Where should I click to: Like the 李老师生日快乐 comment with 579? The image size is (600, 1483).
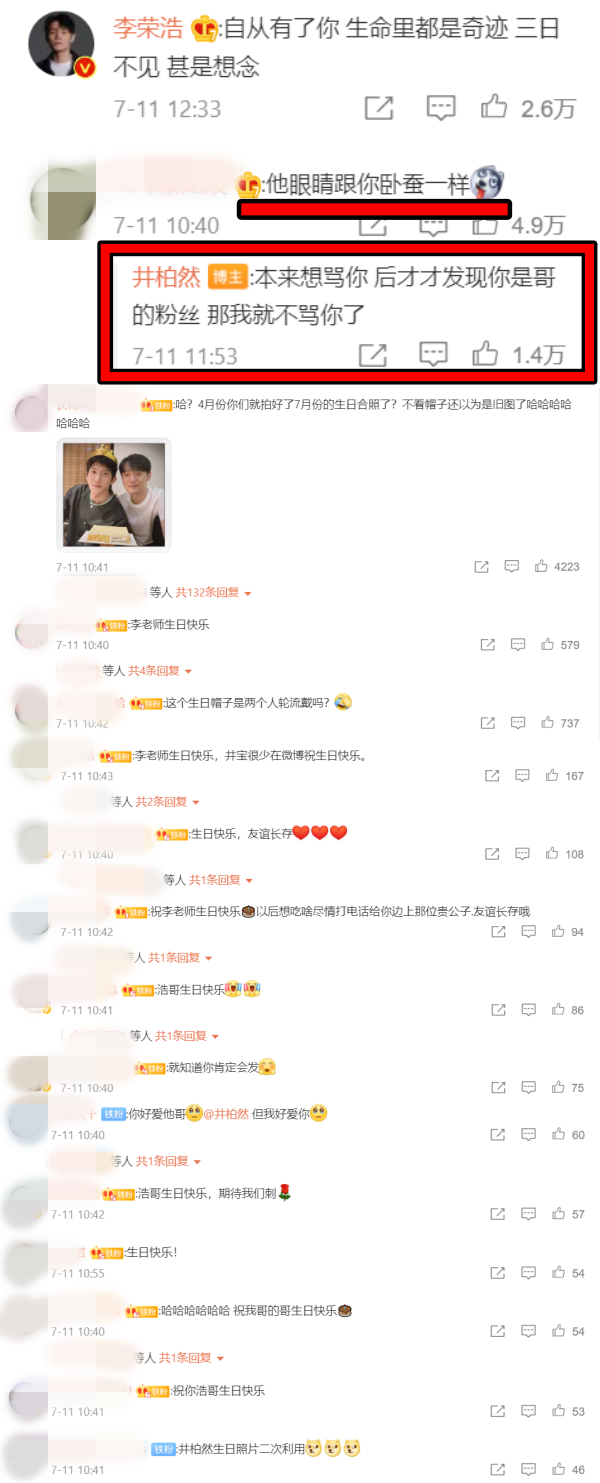[x=546, y=645]
